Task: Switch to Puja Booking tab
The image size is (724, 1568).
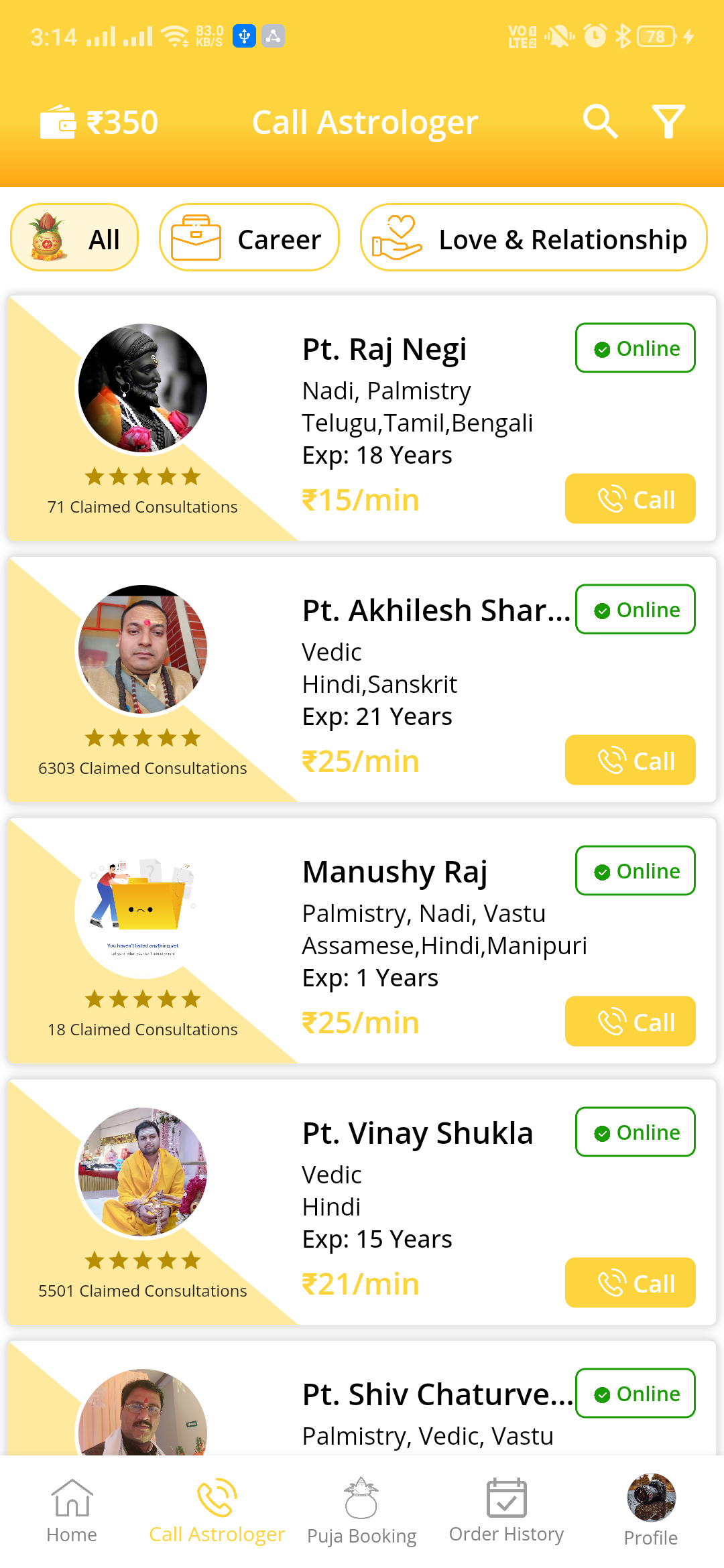Action: [361, 1511]
